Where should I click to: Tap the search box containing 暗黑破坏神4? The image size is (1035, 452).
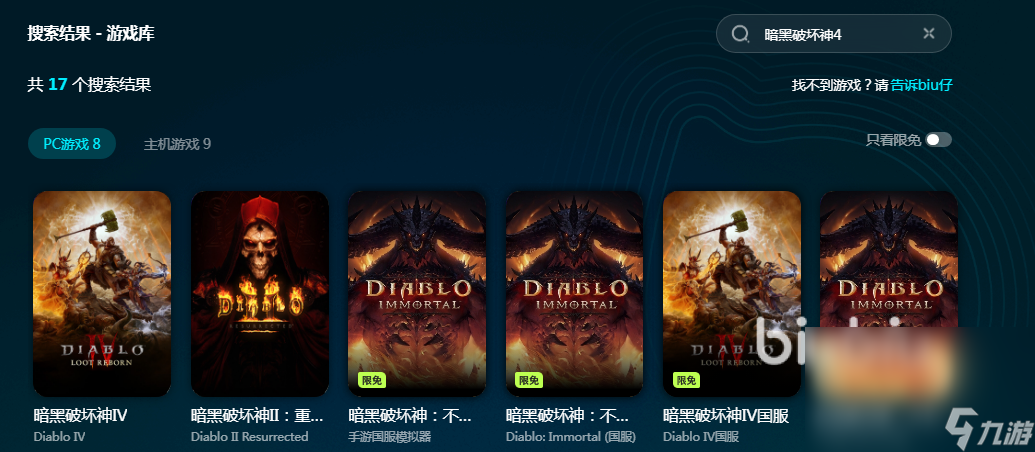[830, 34]
